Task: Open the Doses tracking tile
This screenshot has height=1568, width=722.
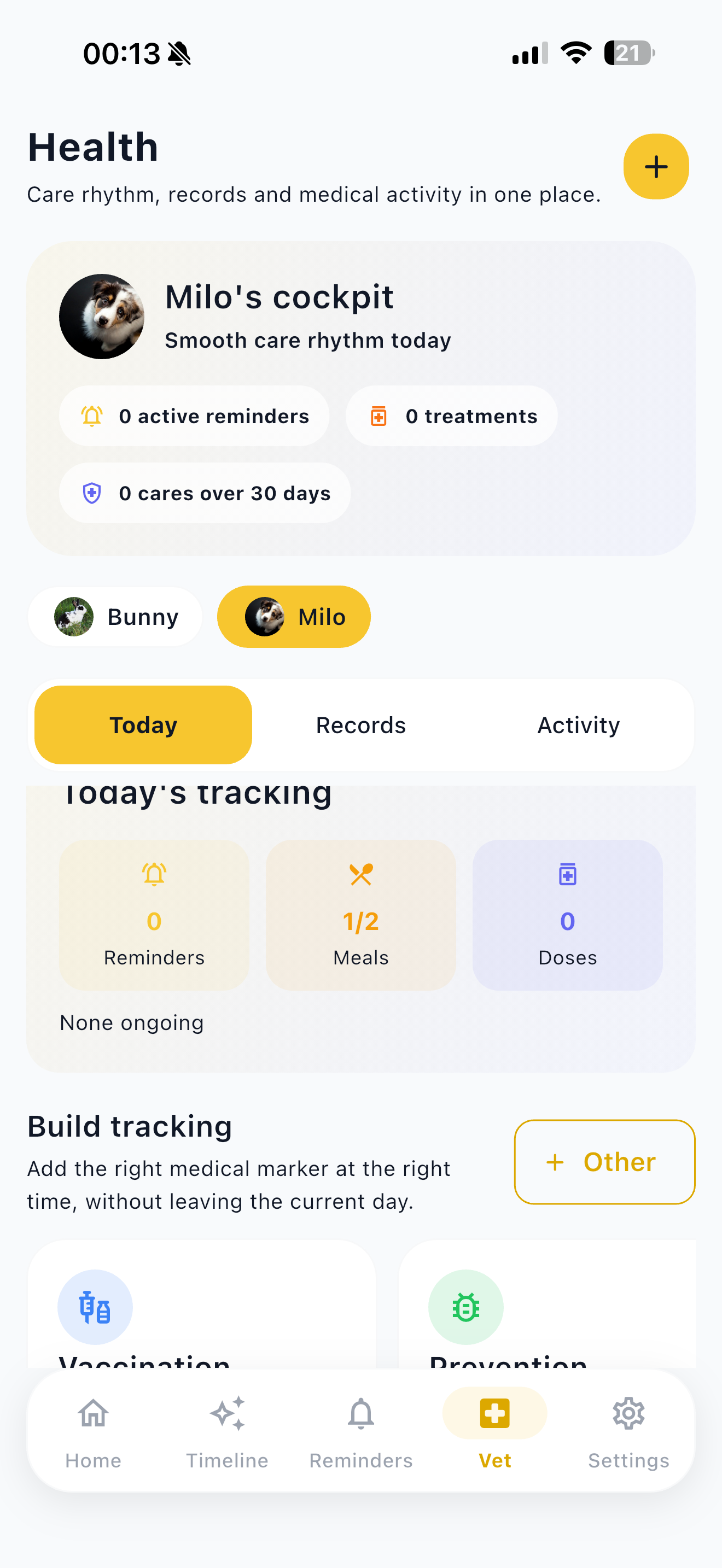Action: coord(567,914)
